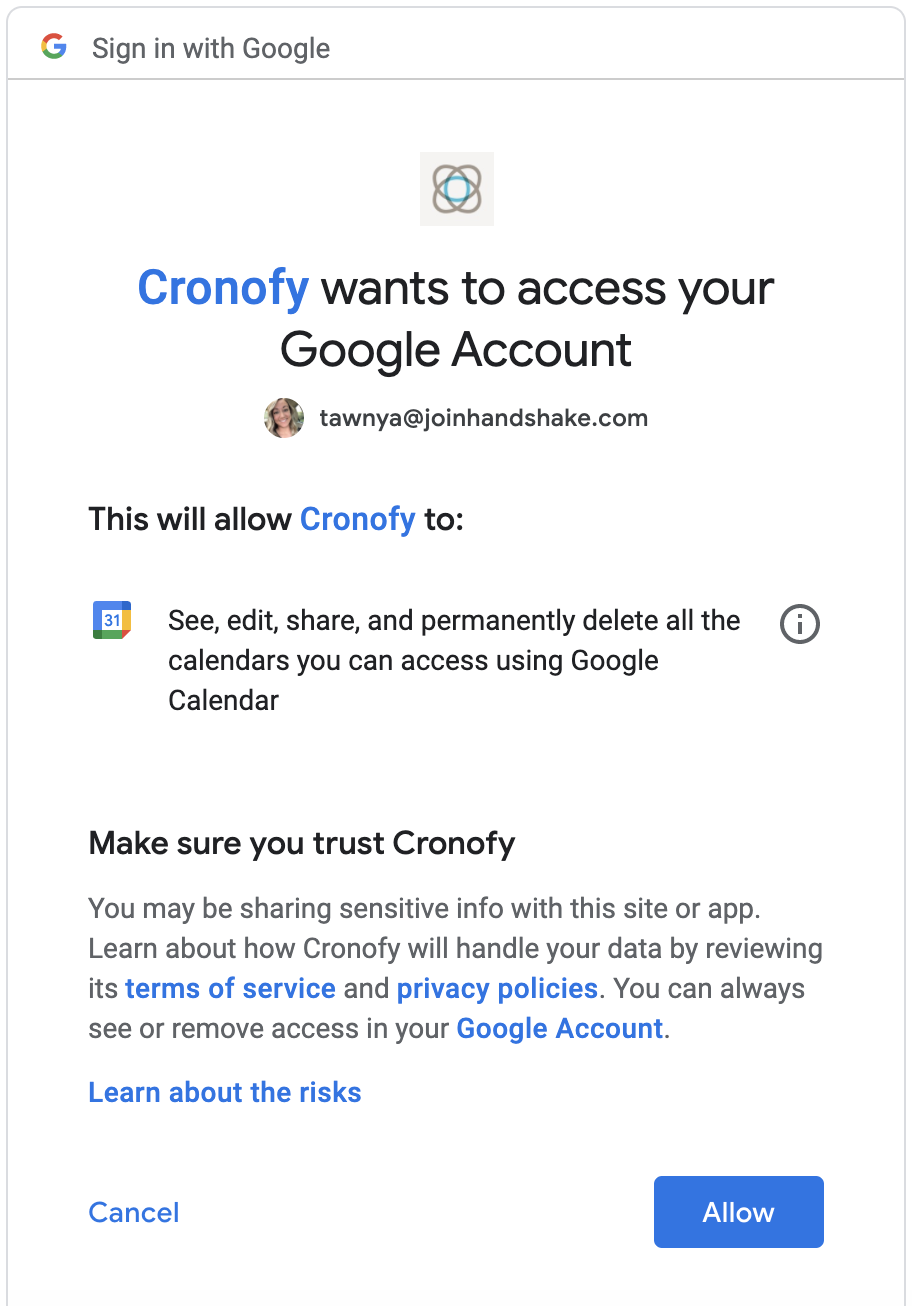The width and height of the screenshot is (912, 1306).
Task: Open the calendar permission info icon
Action: 799,624
